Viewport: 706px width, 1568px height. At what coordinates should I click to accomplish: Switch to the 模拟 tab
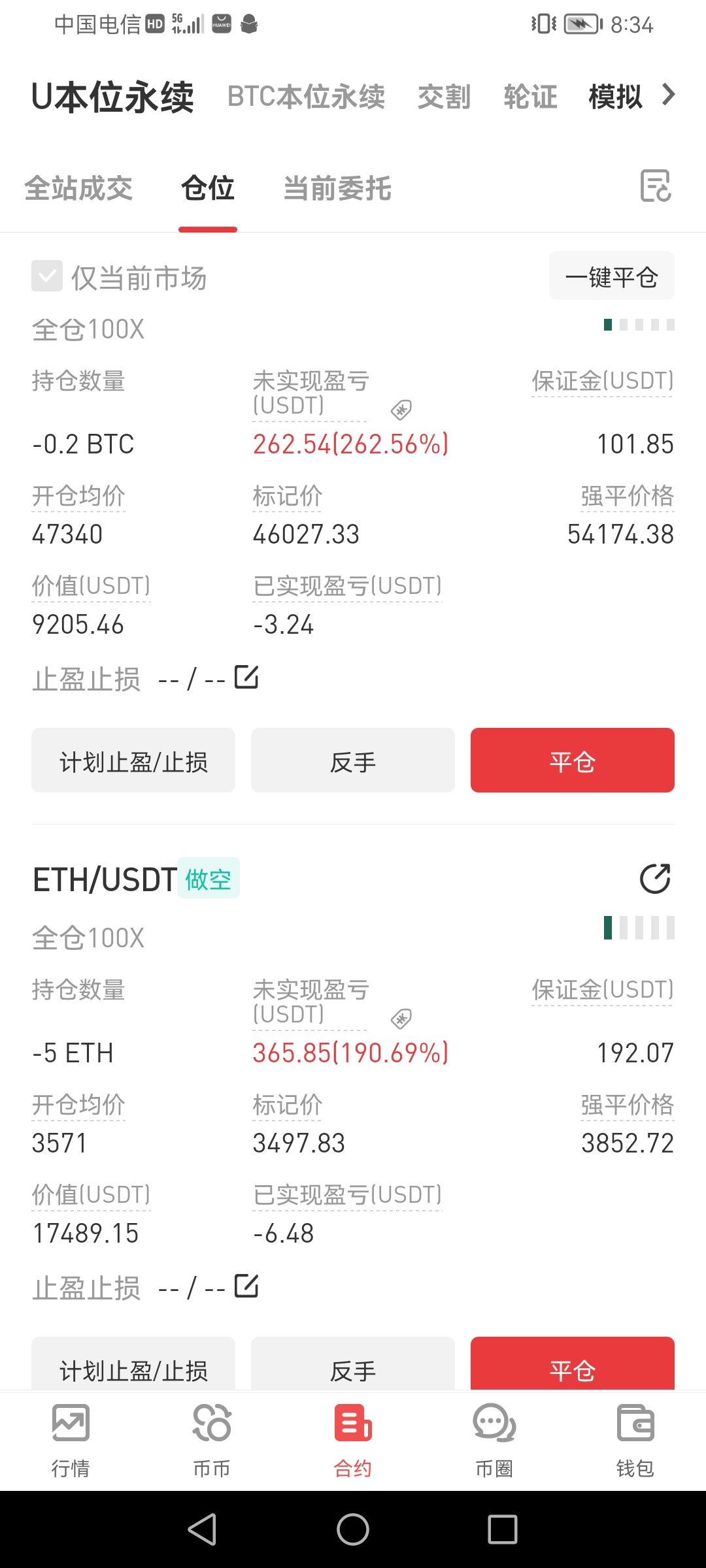coord(615,97)
